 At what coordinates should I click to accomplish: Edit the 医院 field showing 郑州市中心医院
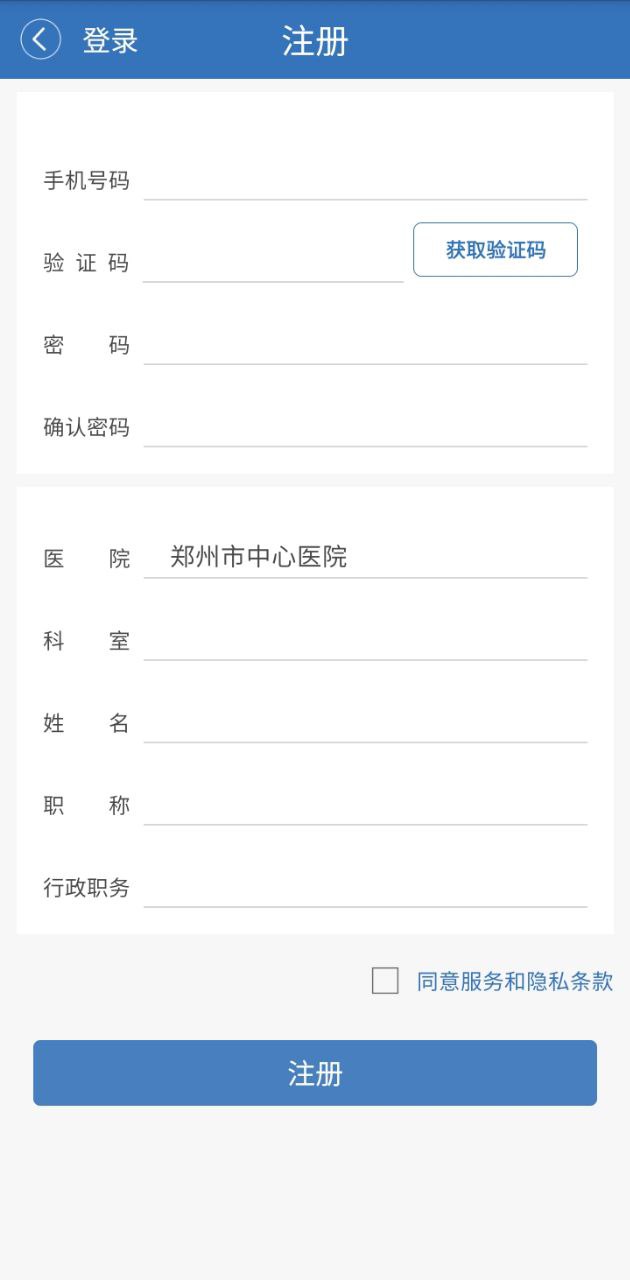pyautogui.click(x=365, y=558)
